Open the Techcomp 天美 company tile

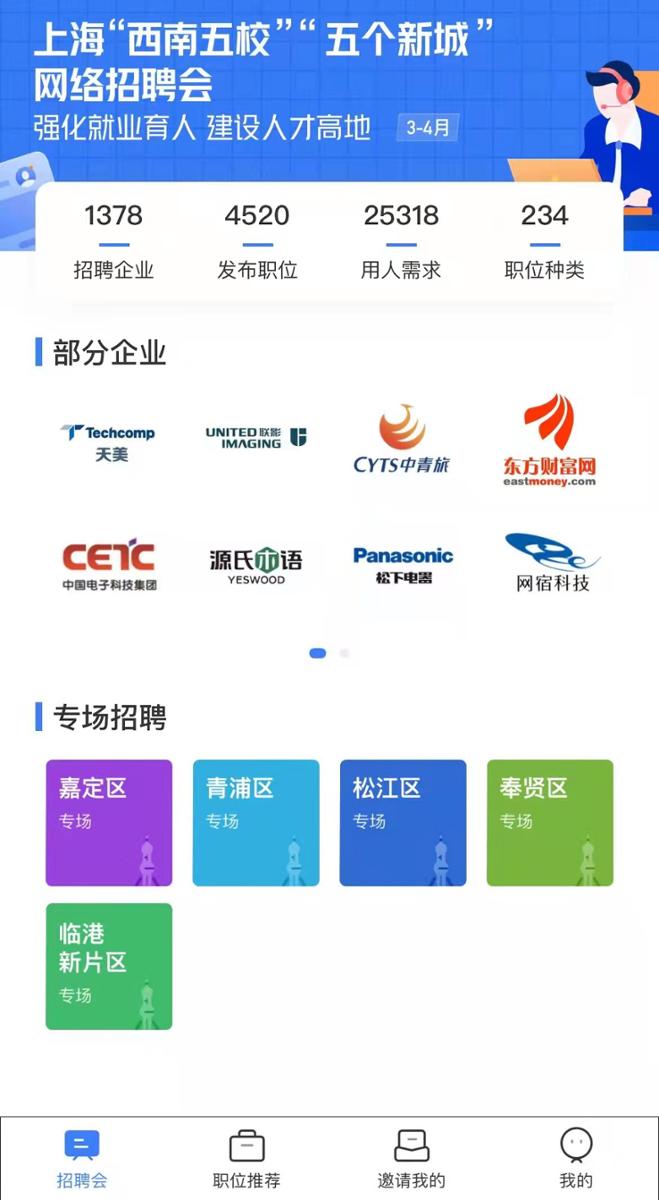pyautogui.click(x=108, y=441)
